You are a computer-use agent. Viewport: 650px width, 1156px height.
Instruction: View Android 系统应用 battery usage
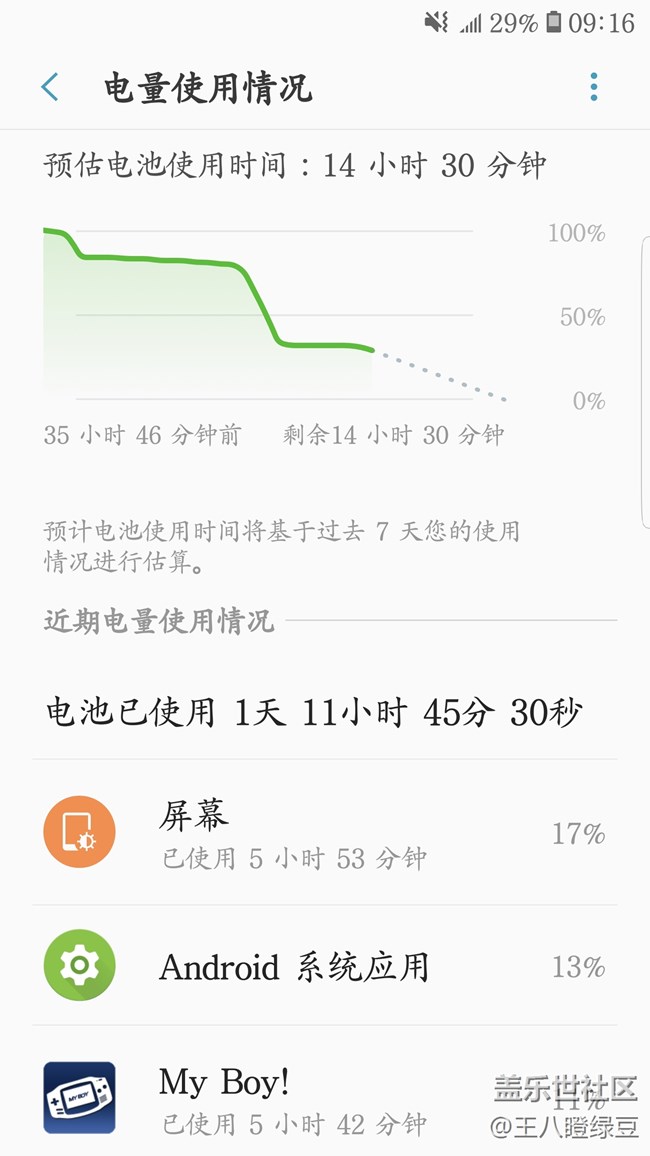[324, 966]
